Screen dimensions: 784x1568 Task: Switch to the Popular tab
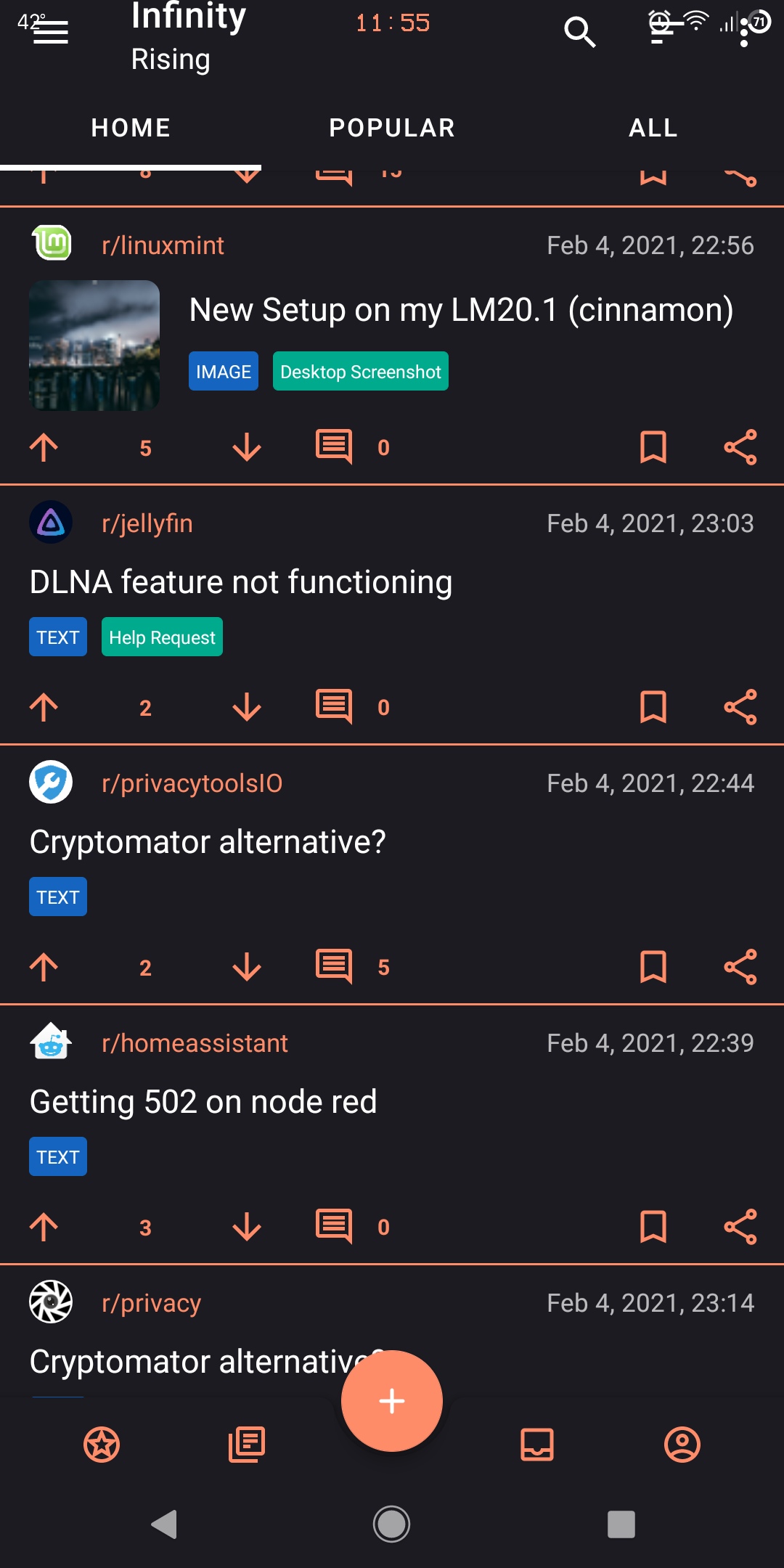point(392,128)
